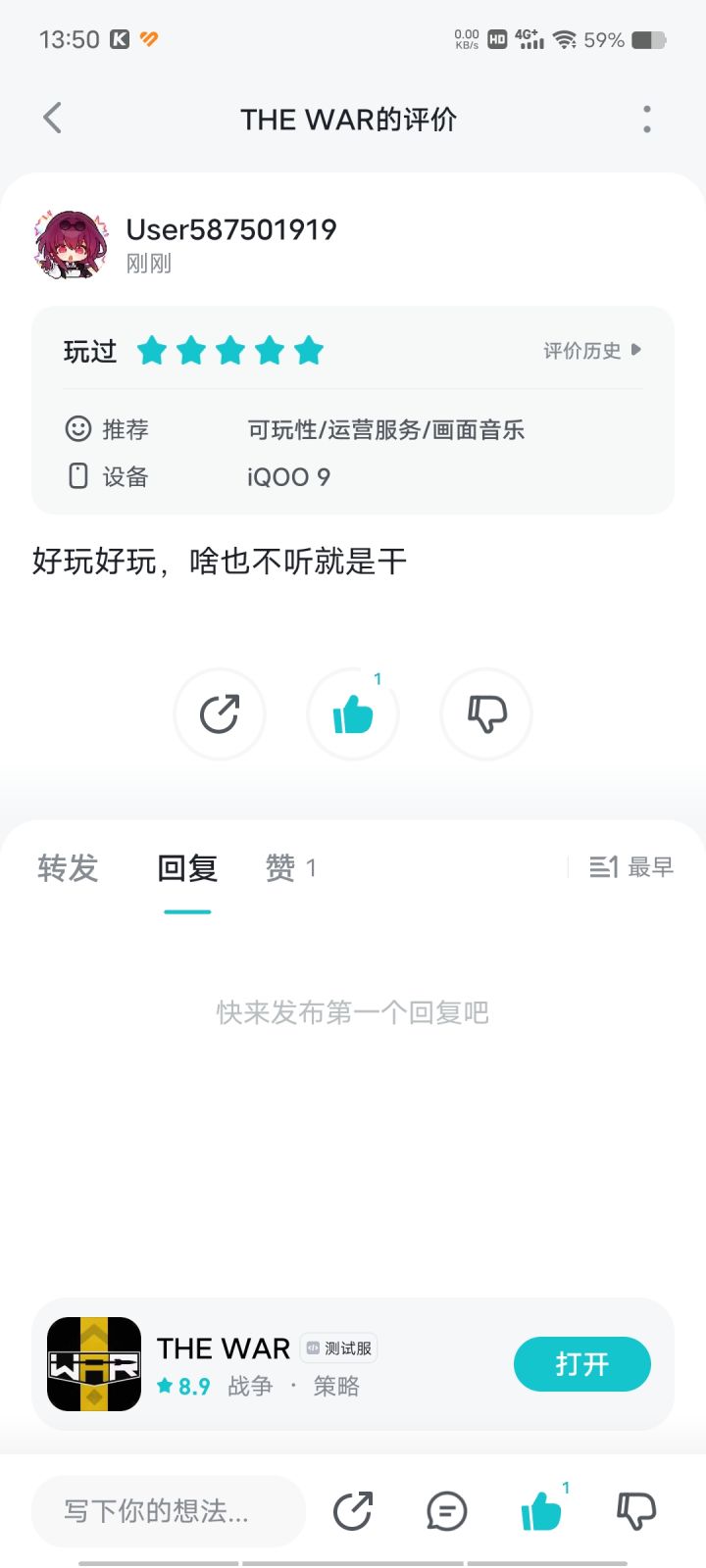The width and height of the screenshot is (706, 1568).
Task: Open the three-dot more options menu
Action: 647,118
